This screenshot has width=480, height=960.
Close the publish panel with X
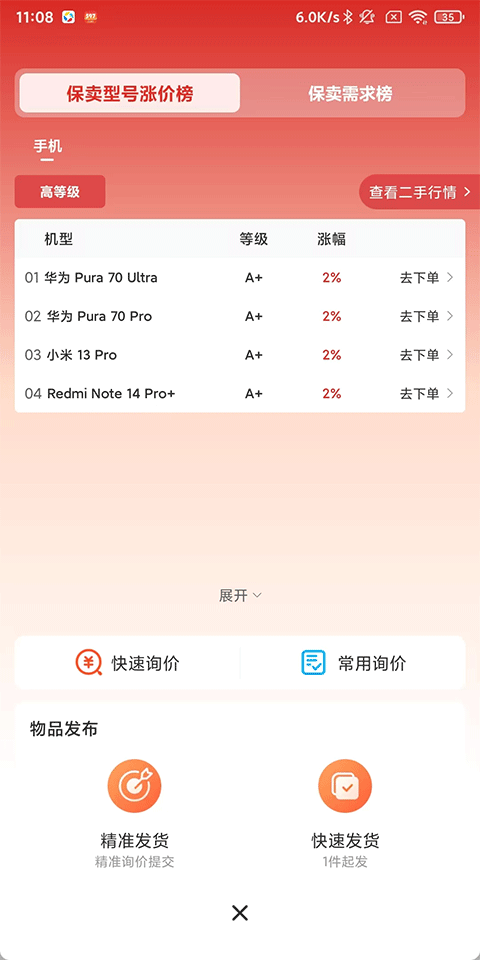[x=240, y=913]
